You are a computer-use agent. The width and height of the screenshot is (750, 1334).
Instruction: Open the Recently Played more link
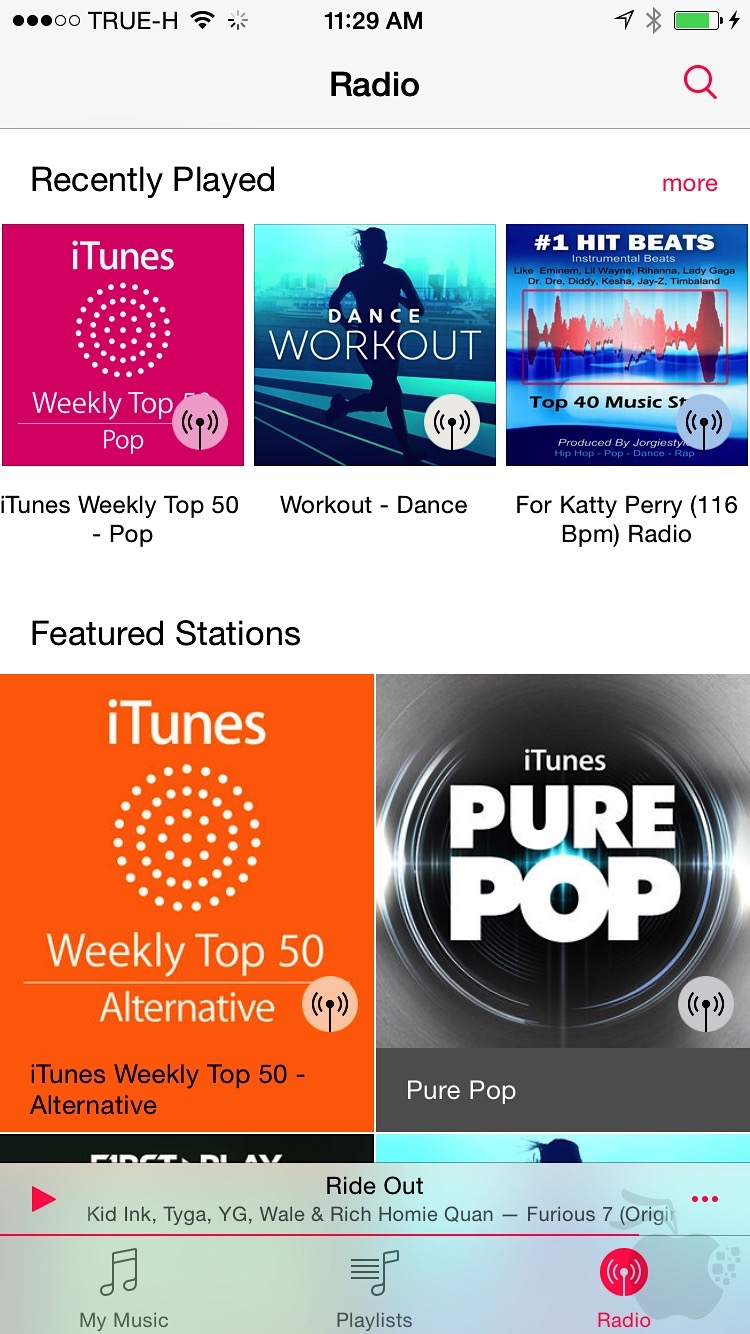[690, 183]
